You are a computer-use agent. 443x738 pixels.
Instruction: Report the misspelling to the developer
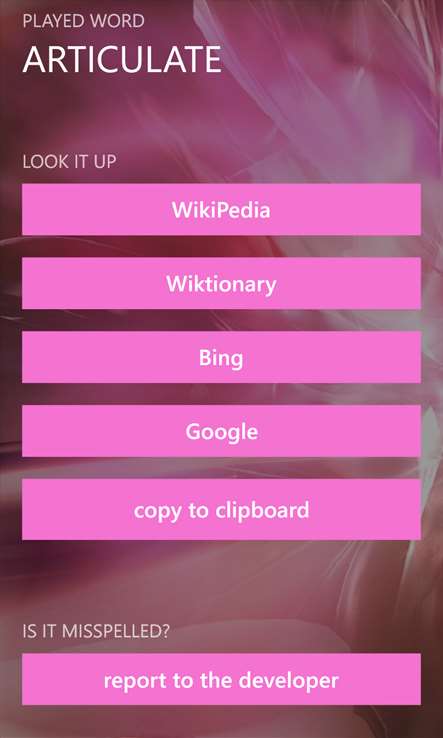click(x=221, y=679)
